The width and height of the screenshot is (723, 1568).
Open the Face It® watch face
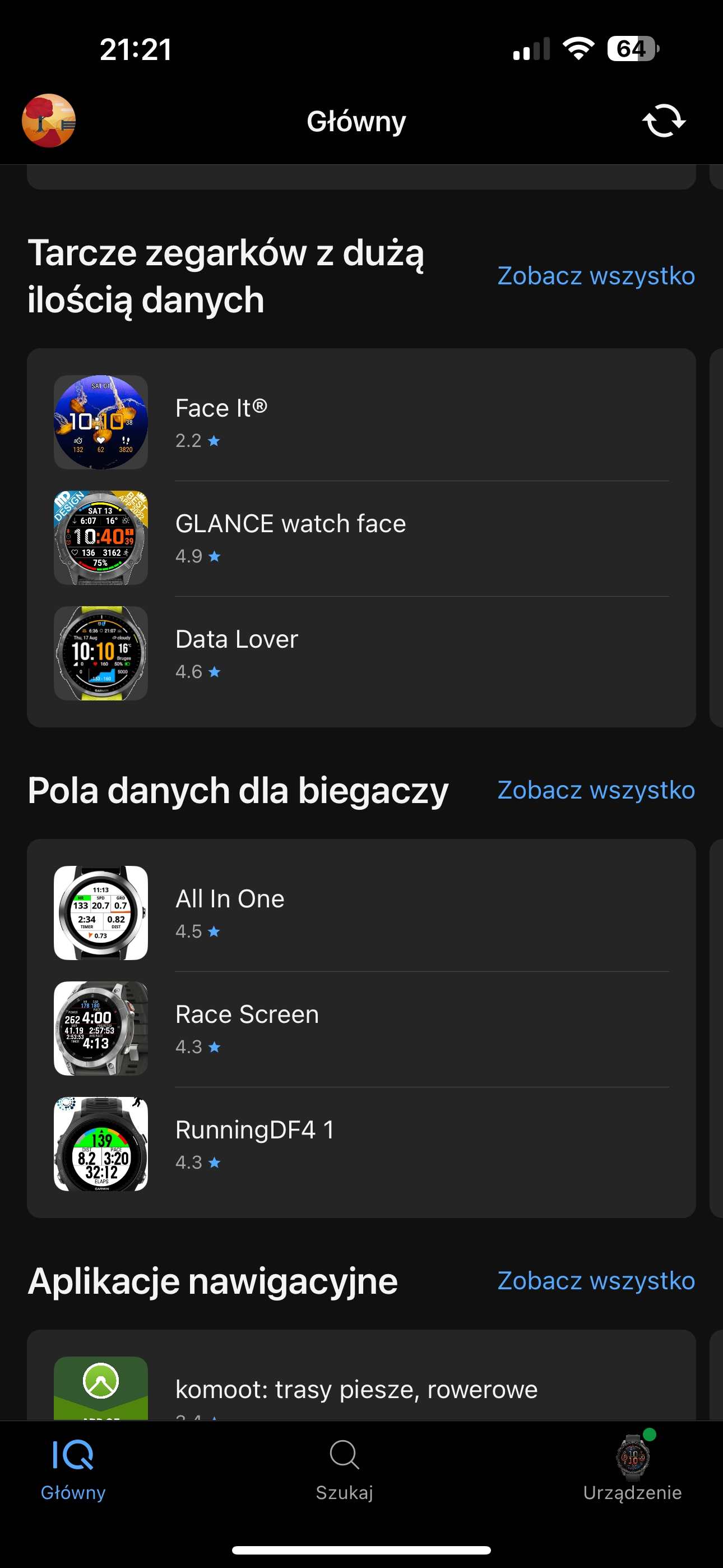pos(361,422)
